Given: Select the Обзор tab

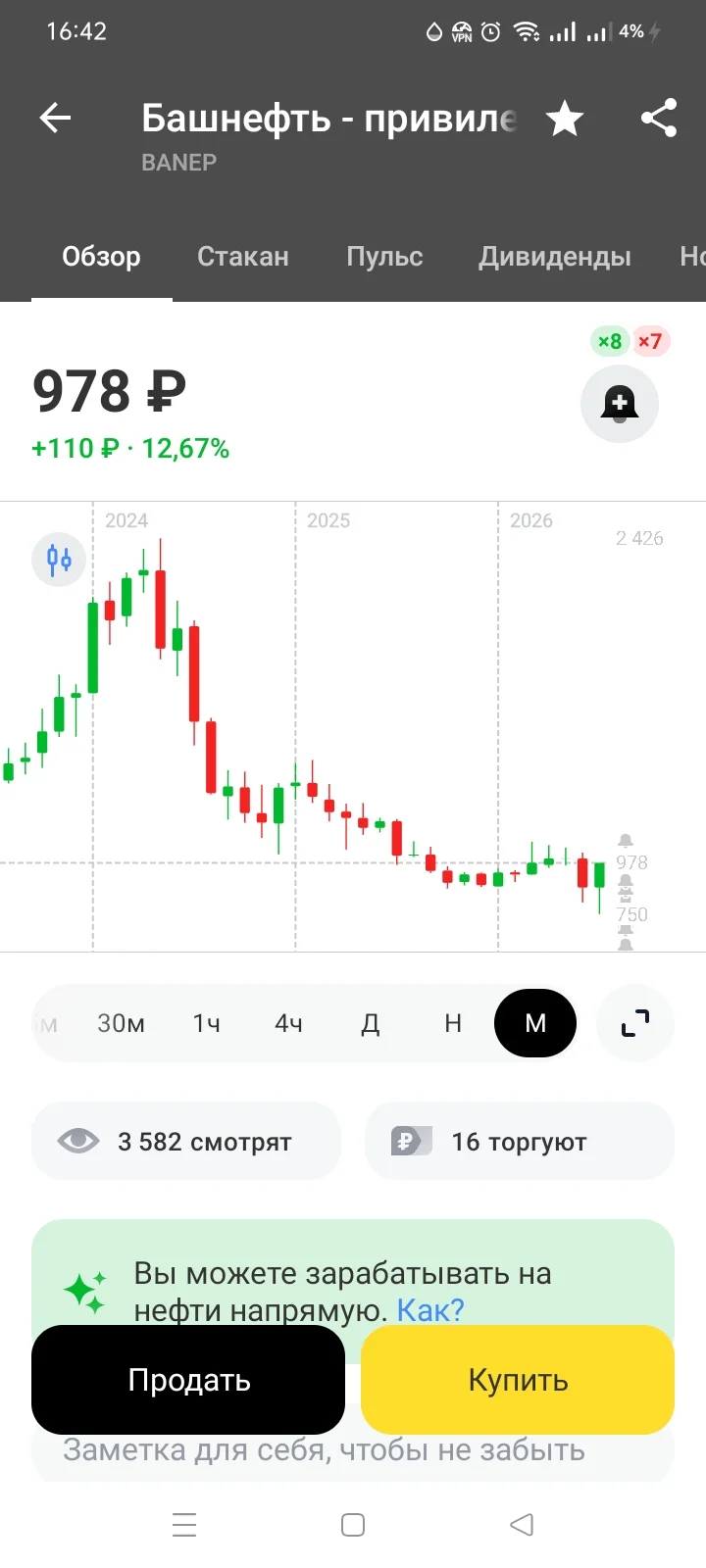Looking at the screenshot, I should pos(101,257).
